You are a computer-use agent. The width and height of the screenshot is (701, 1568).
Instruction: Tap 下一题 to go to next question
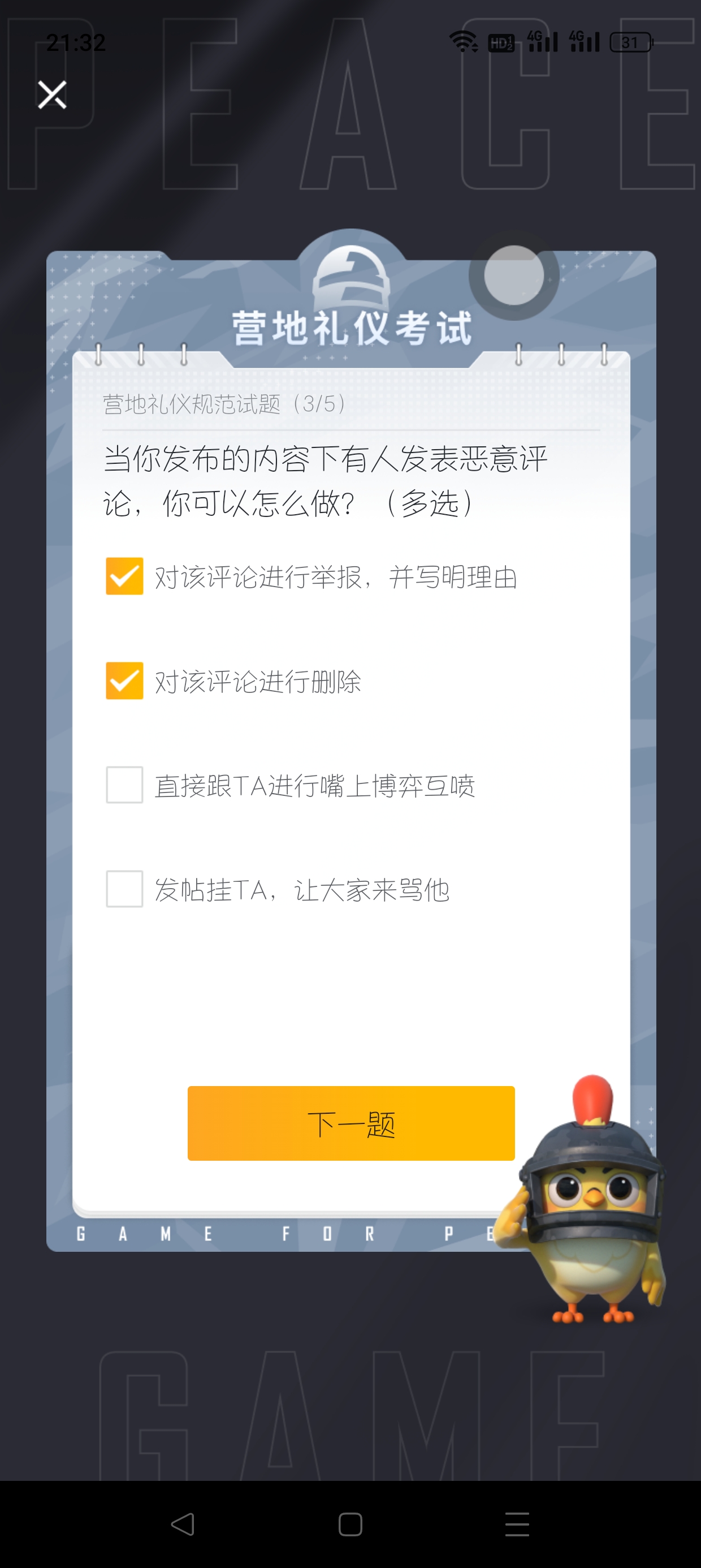coord(351,1123)
